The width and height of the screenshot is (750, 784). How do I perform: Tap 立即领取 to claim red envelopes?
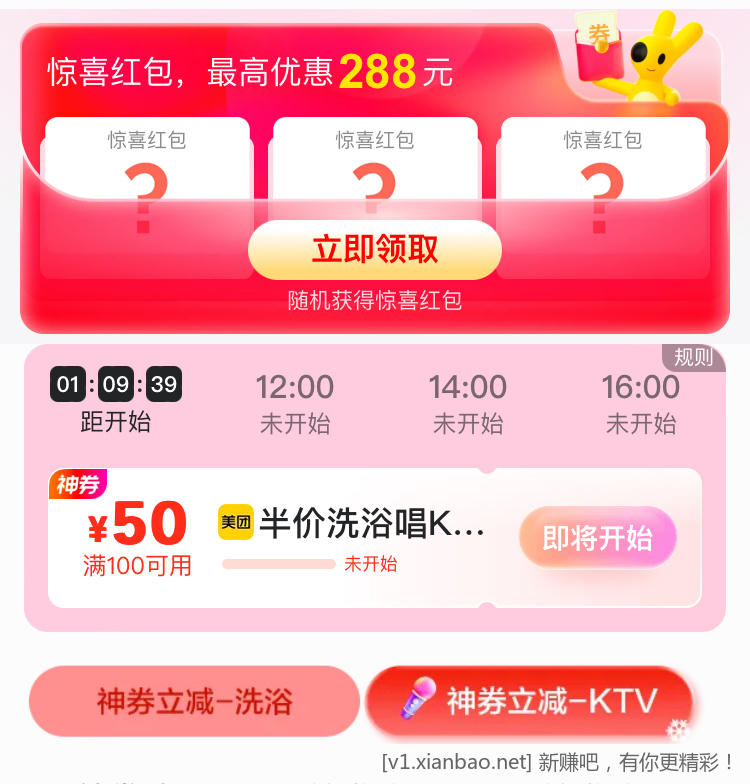click(x=374, y=249)
